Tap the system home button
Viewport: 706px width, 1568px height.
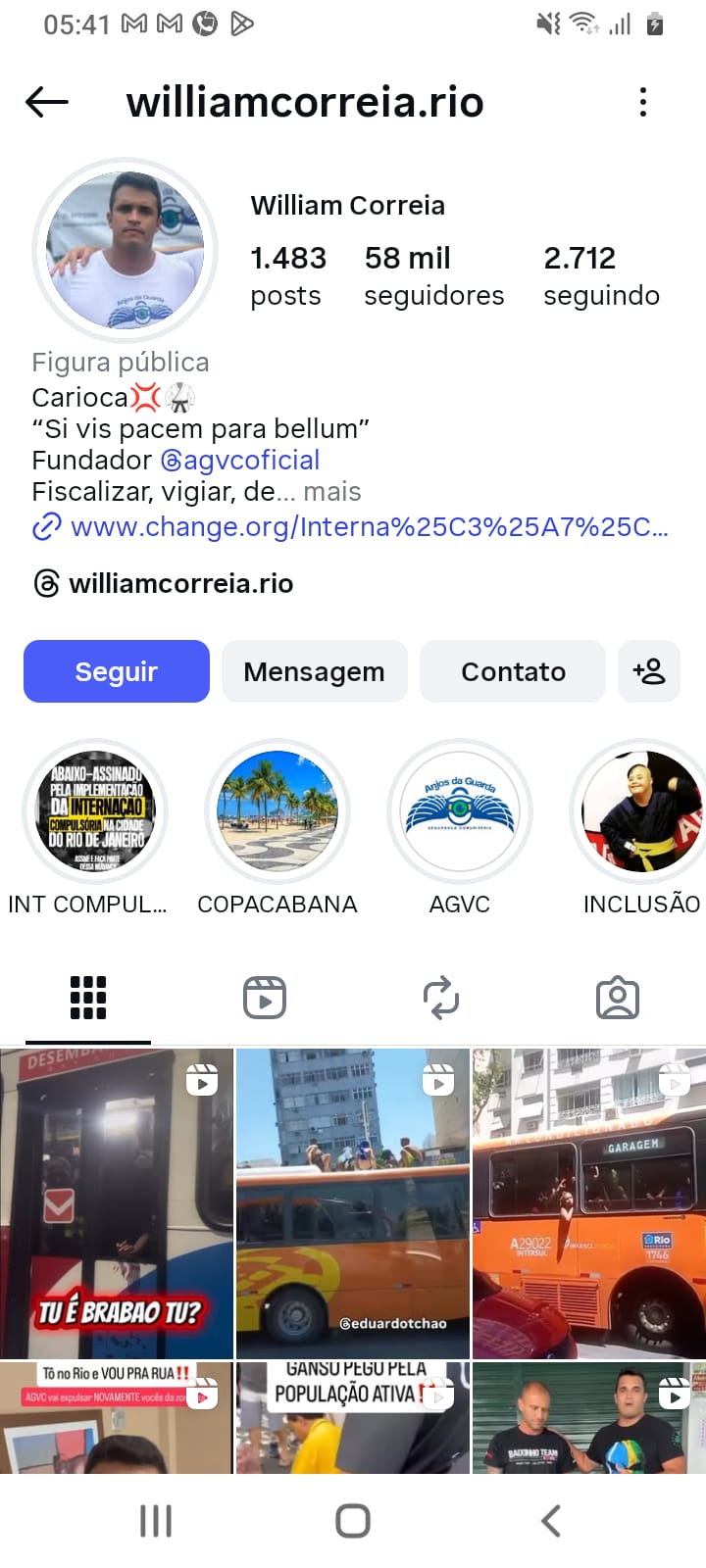pos(353,1521)
